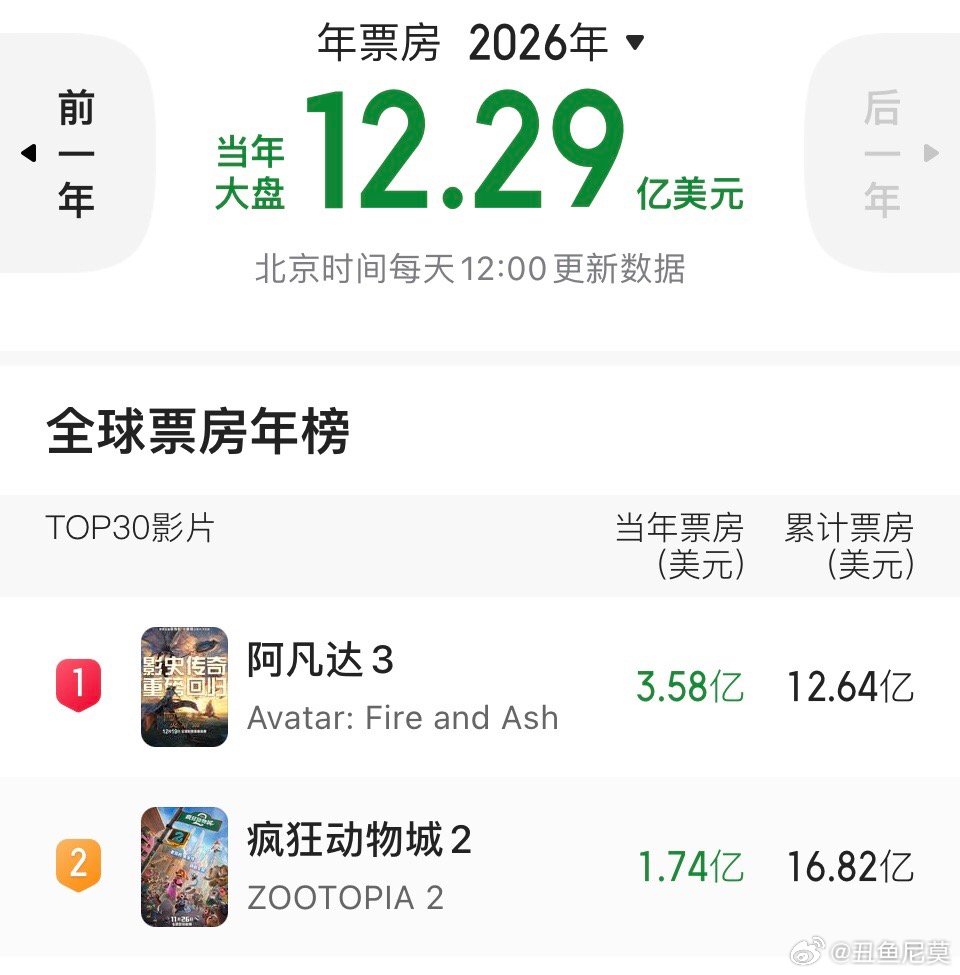Open the ZOOTOPIA 2 poster thumbnail
The width and height of the screenshot is (960, 975).
185,866
